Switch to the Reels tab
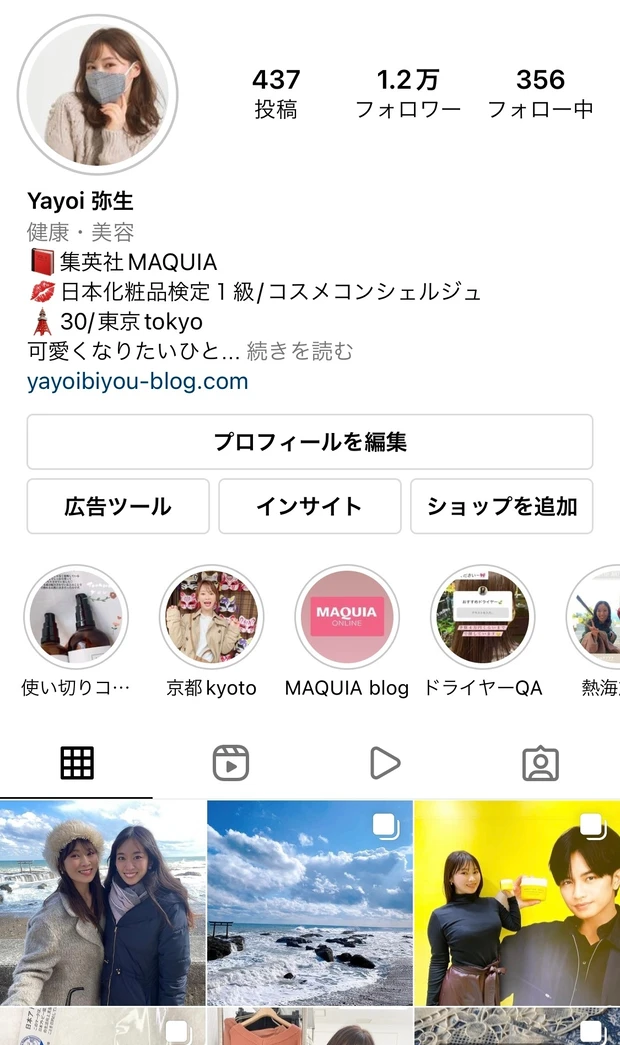 tap(231, 763)
